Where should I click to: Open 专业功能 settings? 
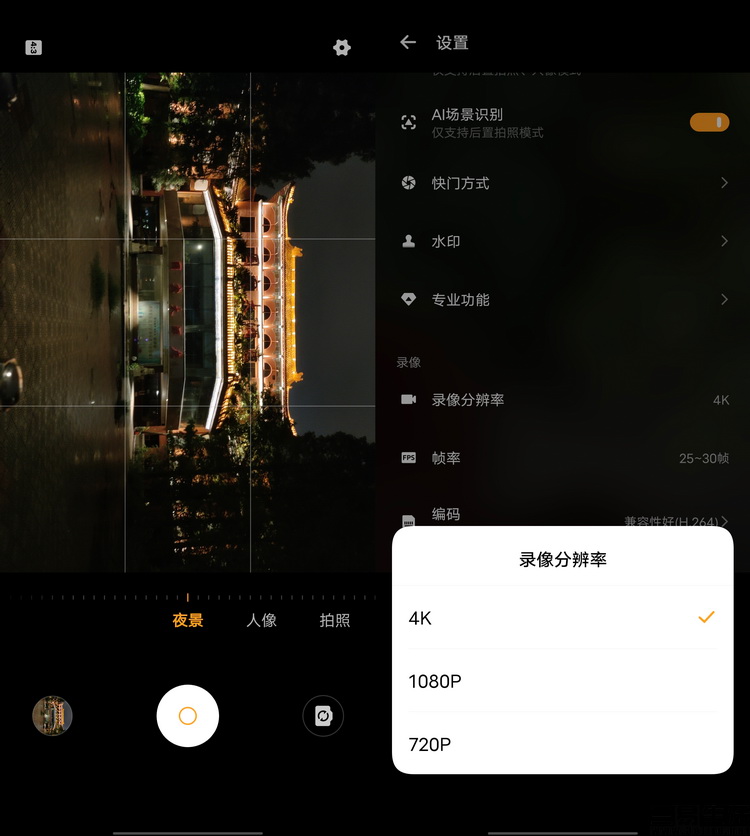click(563, 299)
